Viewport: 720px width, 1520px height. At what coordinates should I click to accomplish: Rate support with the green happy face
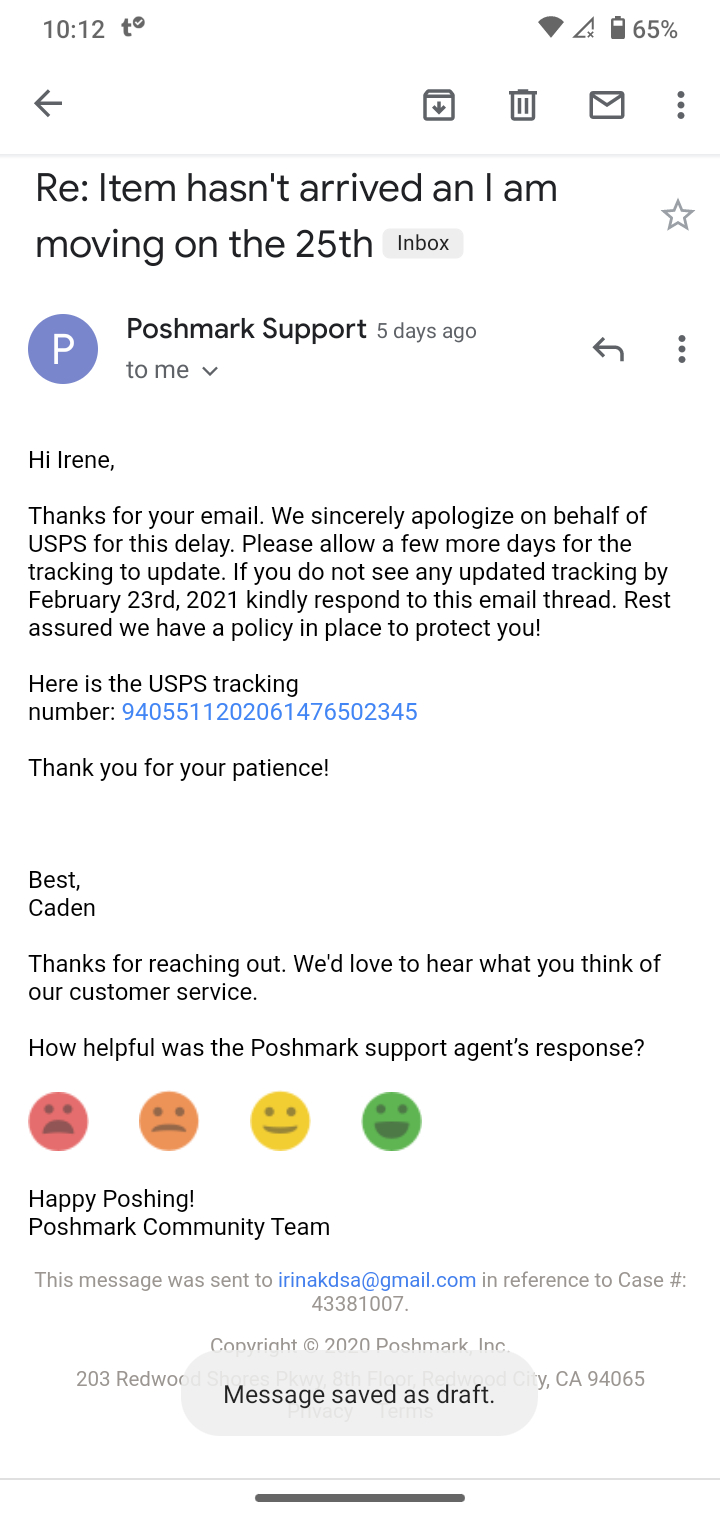(392, 1121)
